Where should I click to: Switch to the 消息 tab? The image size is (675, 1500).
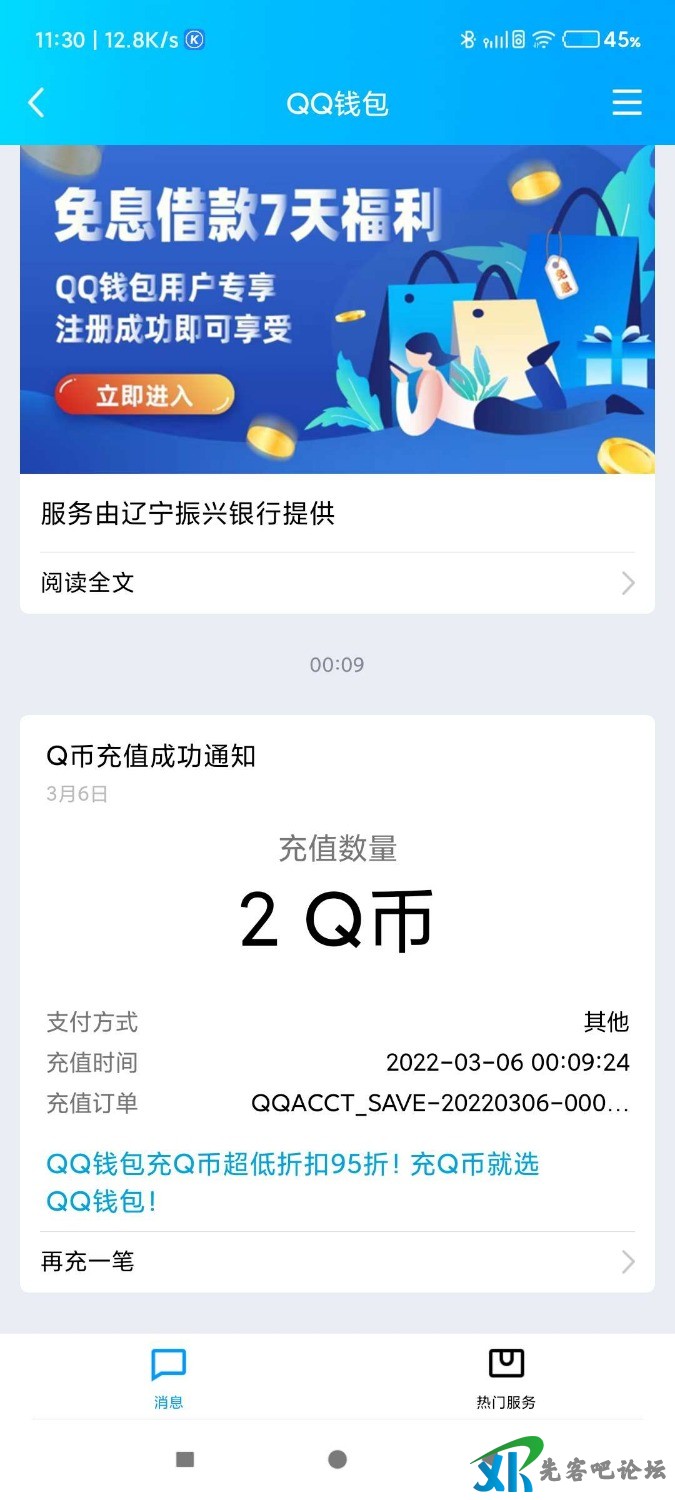point(168,1376)
